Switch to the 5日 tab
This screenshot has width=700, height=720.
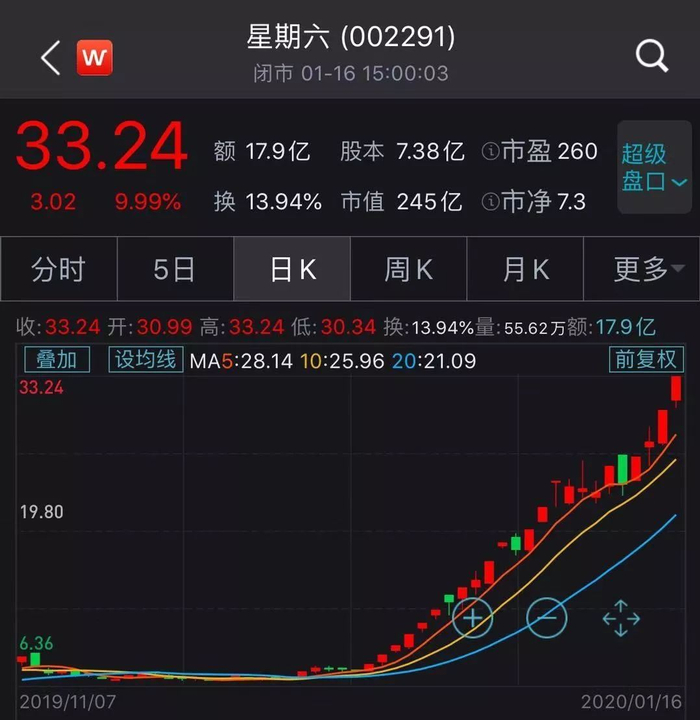175,269
